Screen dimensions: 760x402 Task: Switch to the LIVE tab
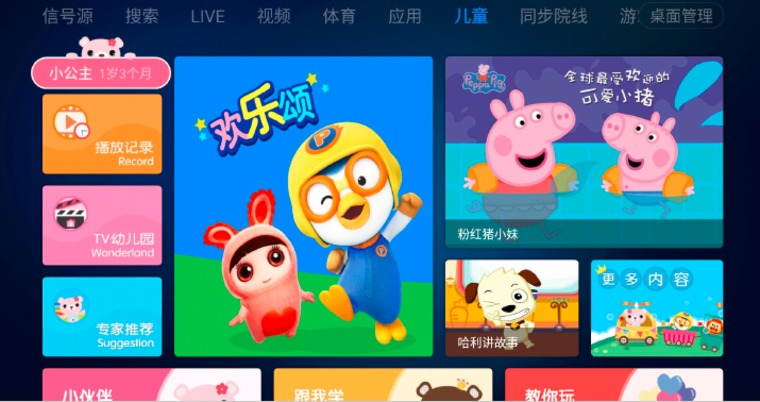tap(207, 16)
